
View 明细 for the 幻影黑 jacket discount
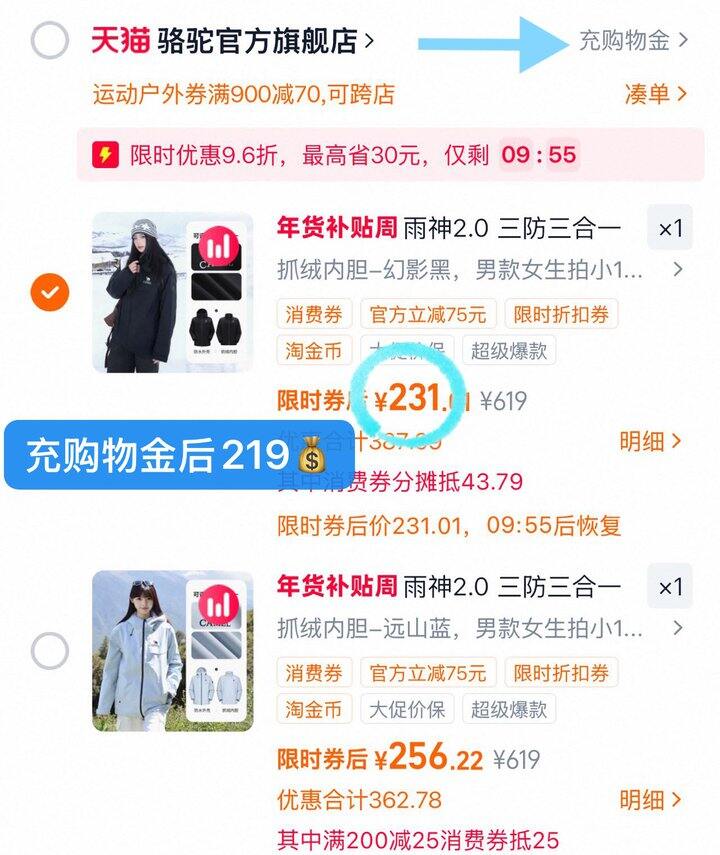click(650, 441)
